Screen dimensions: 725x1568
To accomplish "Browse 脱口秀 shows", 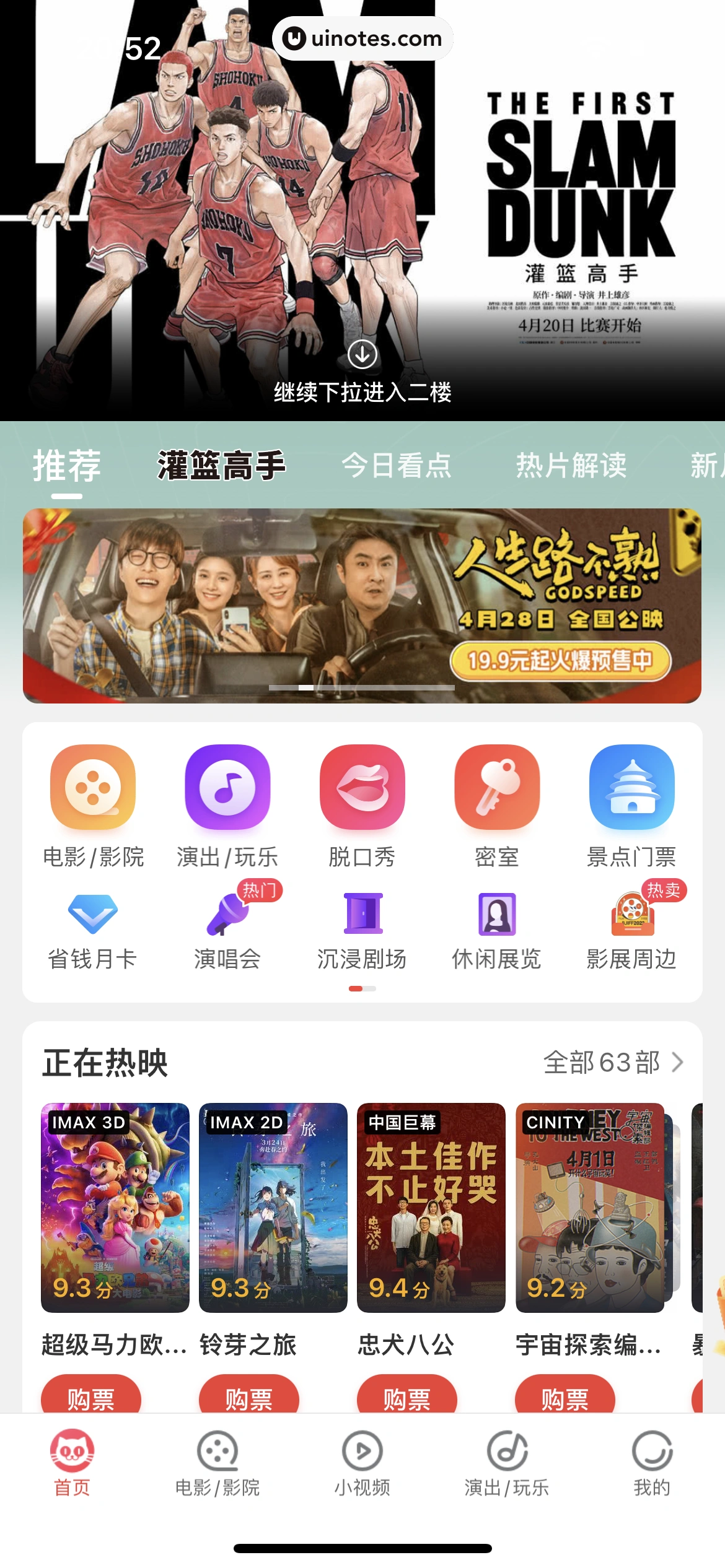I will point(362,805).
